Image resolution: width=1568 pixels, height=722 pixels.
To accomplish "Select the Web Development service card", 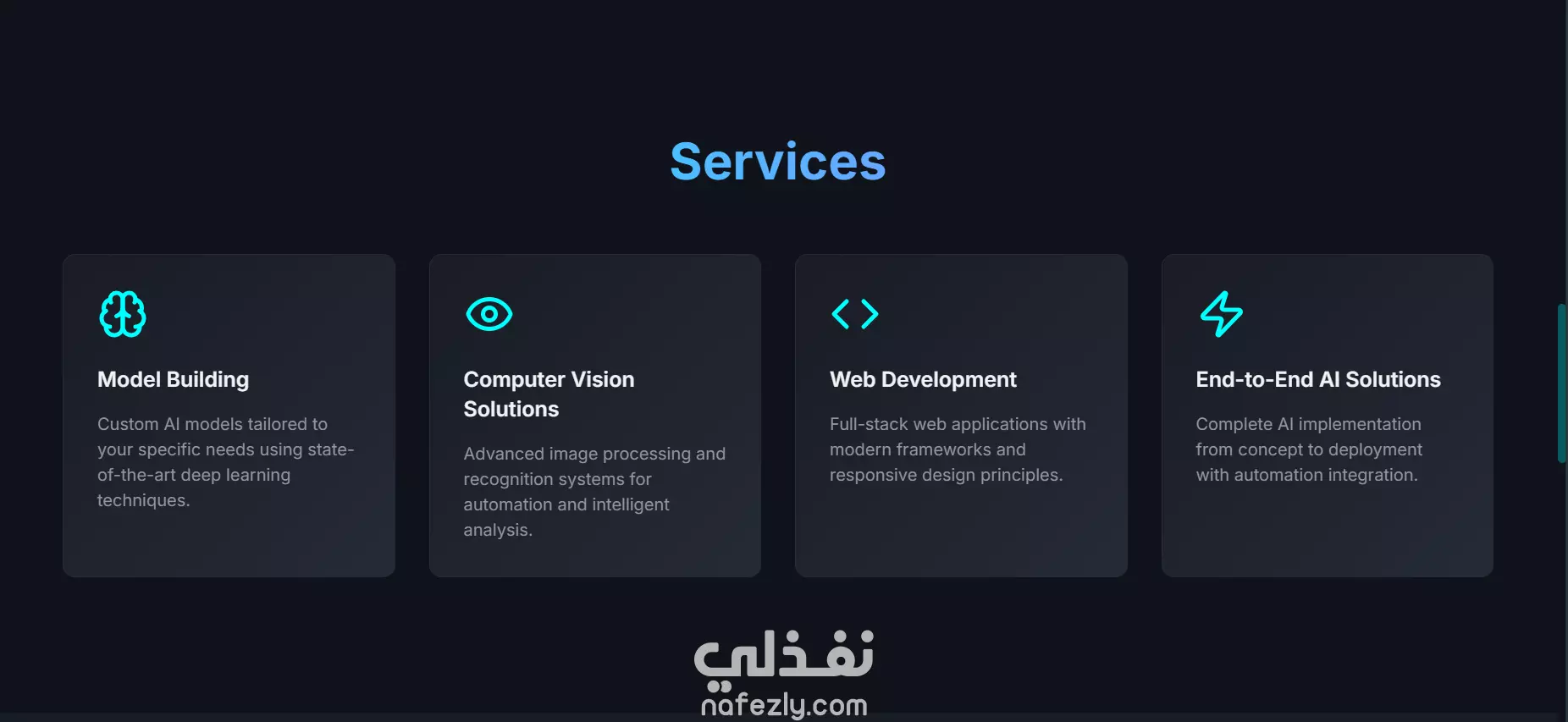I will tap(961, 415).
